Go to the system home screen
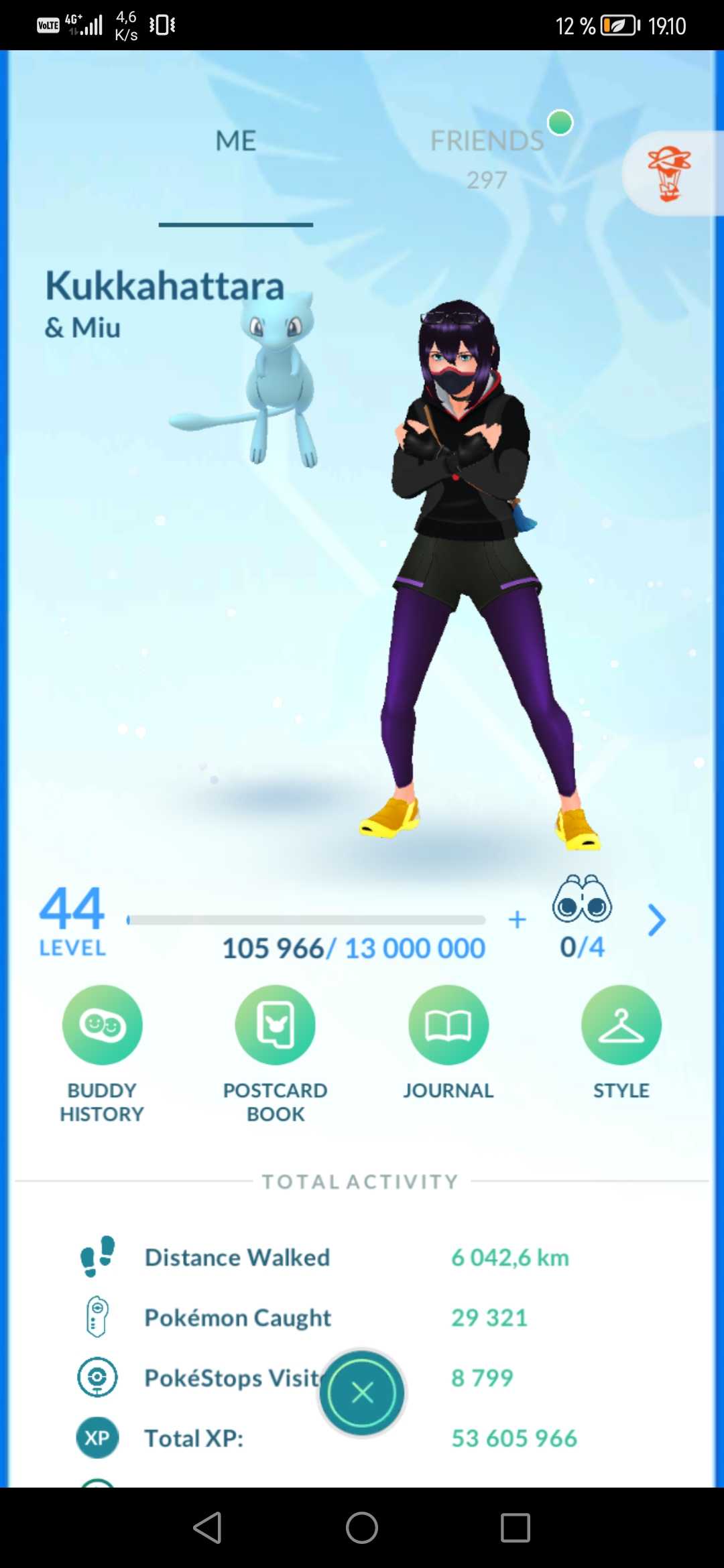 pos(362,1528)
